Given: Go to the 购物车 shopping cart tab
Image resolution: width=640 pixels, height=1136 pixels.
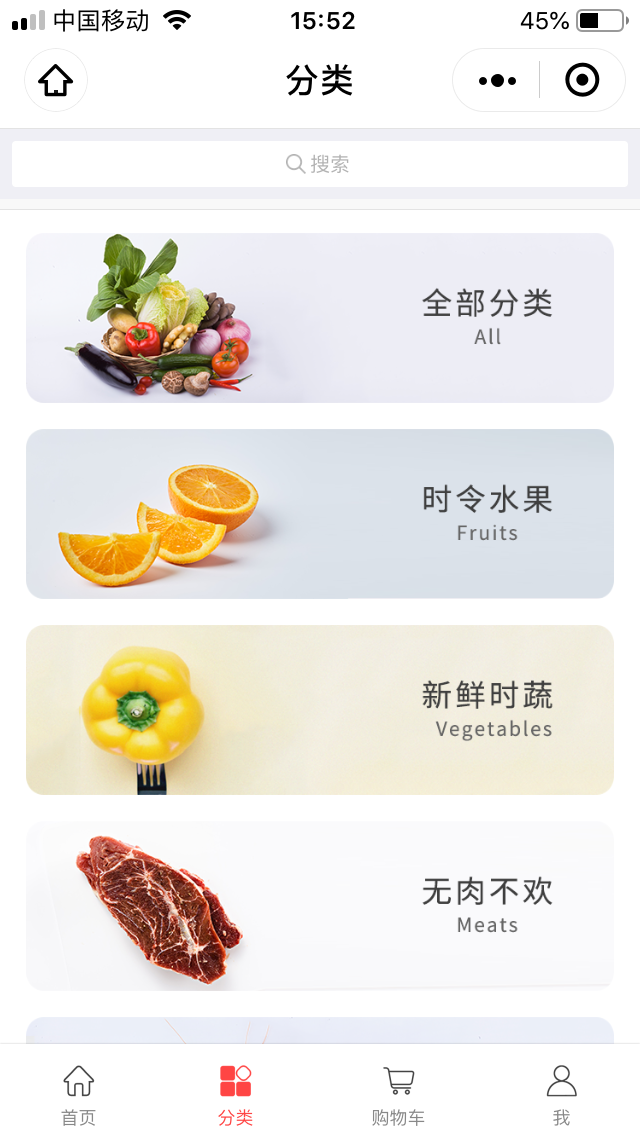Looking at the screenshot, I should 398,1094.
